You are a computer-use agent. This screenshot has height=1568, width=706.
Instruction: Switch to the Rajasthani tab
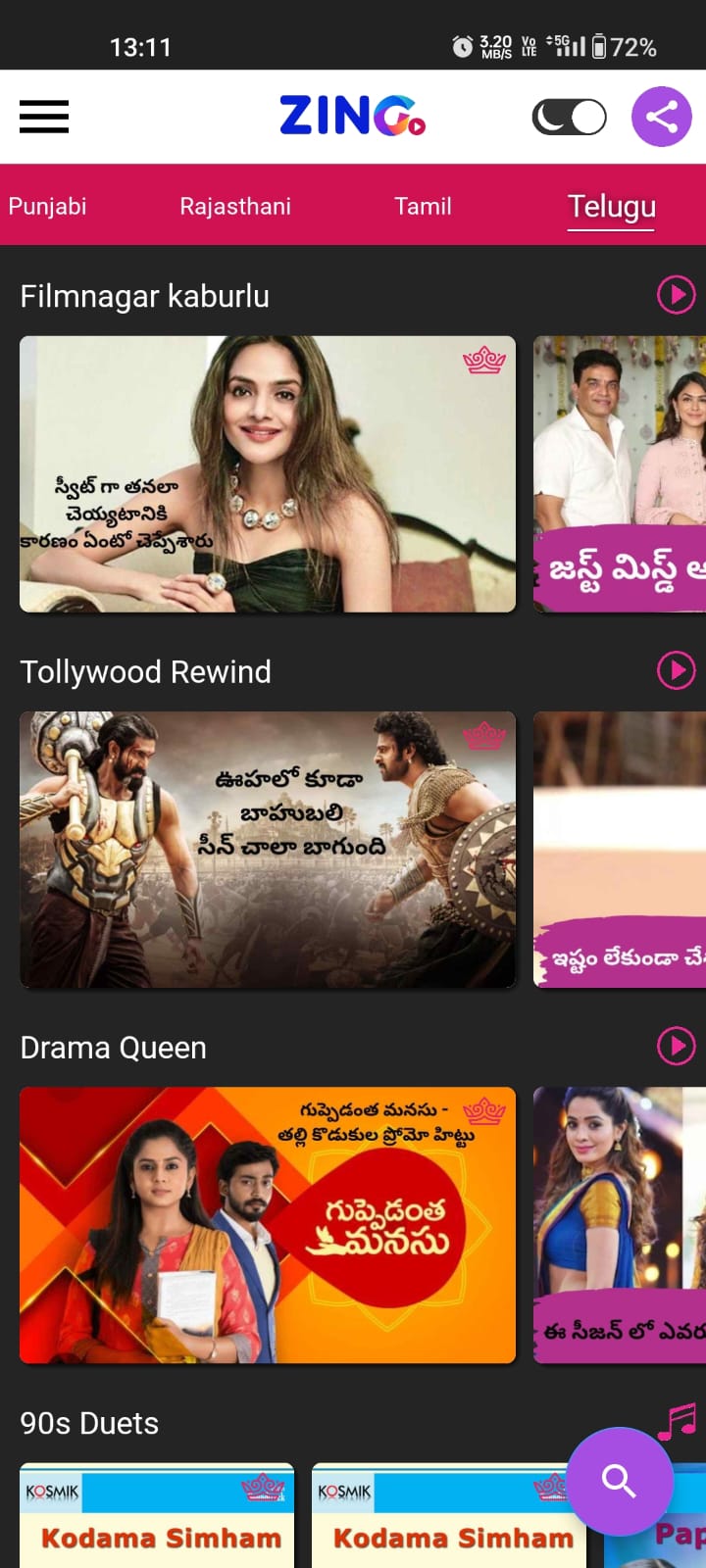(235, 206)
